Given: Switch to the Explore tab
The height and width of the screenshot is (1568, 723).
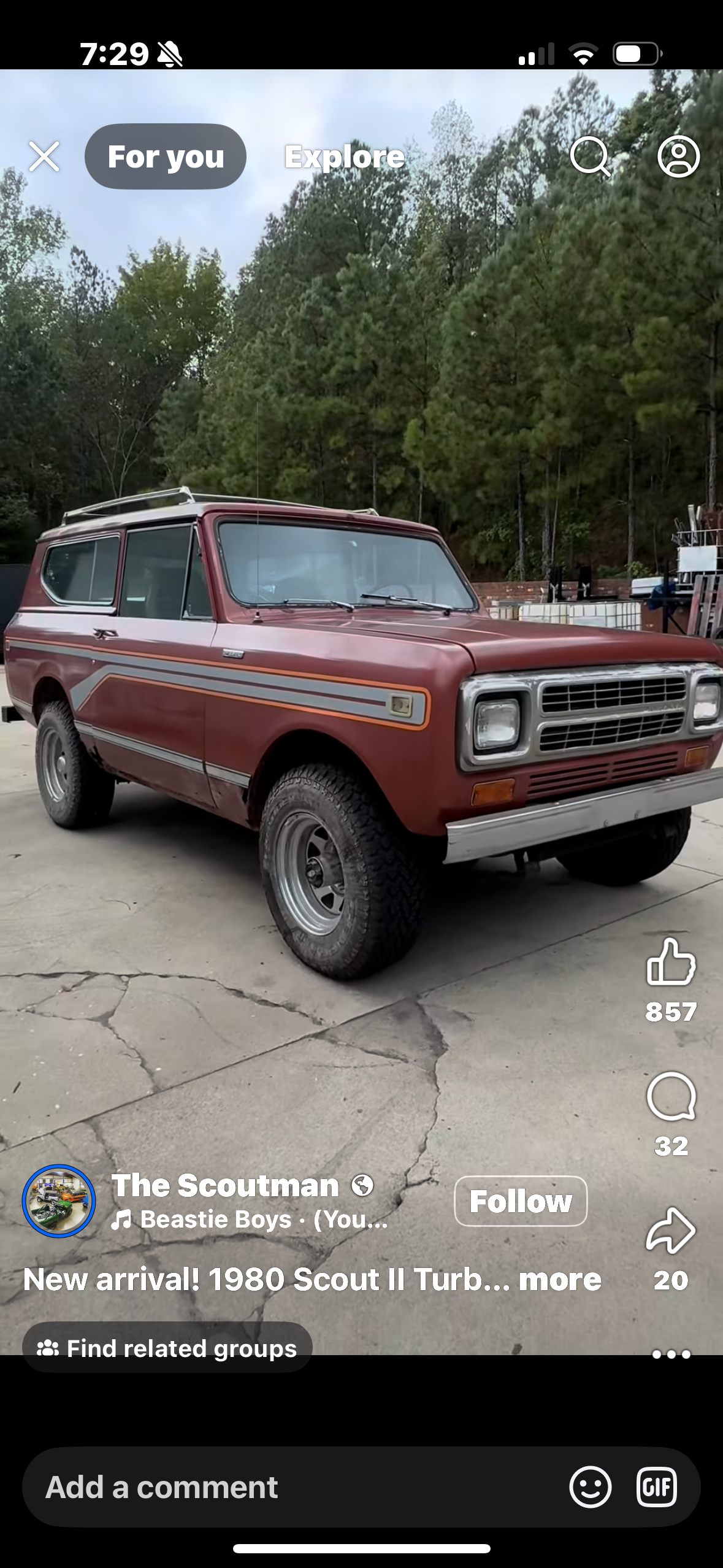Looking at the screenshot, I should (x=344, y=157).
